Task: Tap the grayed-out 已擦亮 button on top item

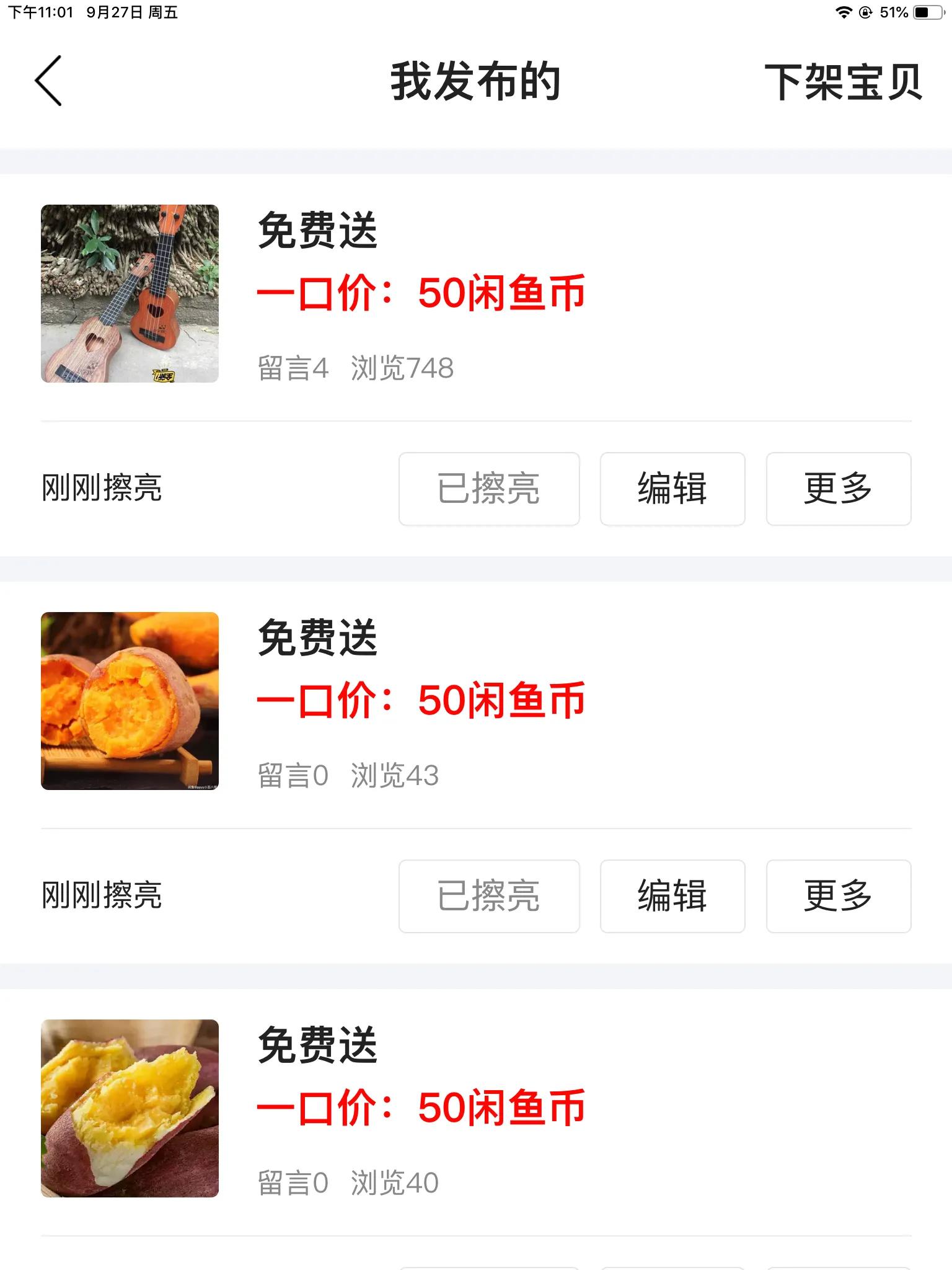Action: click(x=489, y=489)
